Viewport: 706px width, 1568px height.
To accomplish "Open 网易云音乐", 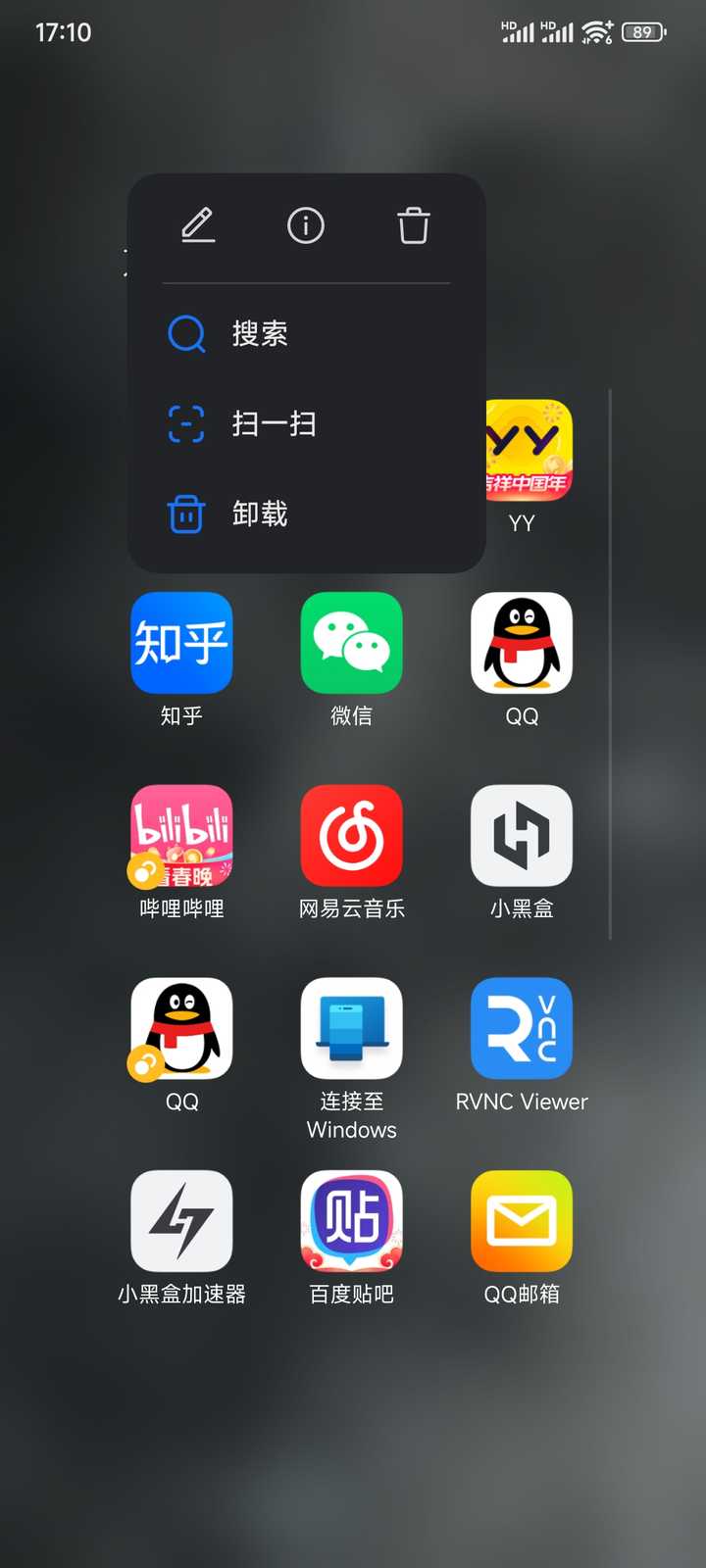I will (351, 836).
